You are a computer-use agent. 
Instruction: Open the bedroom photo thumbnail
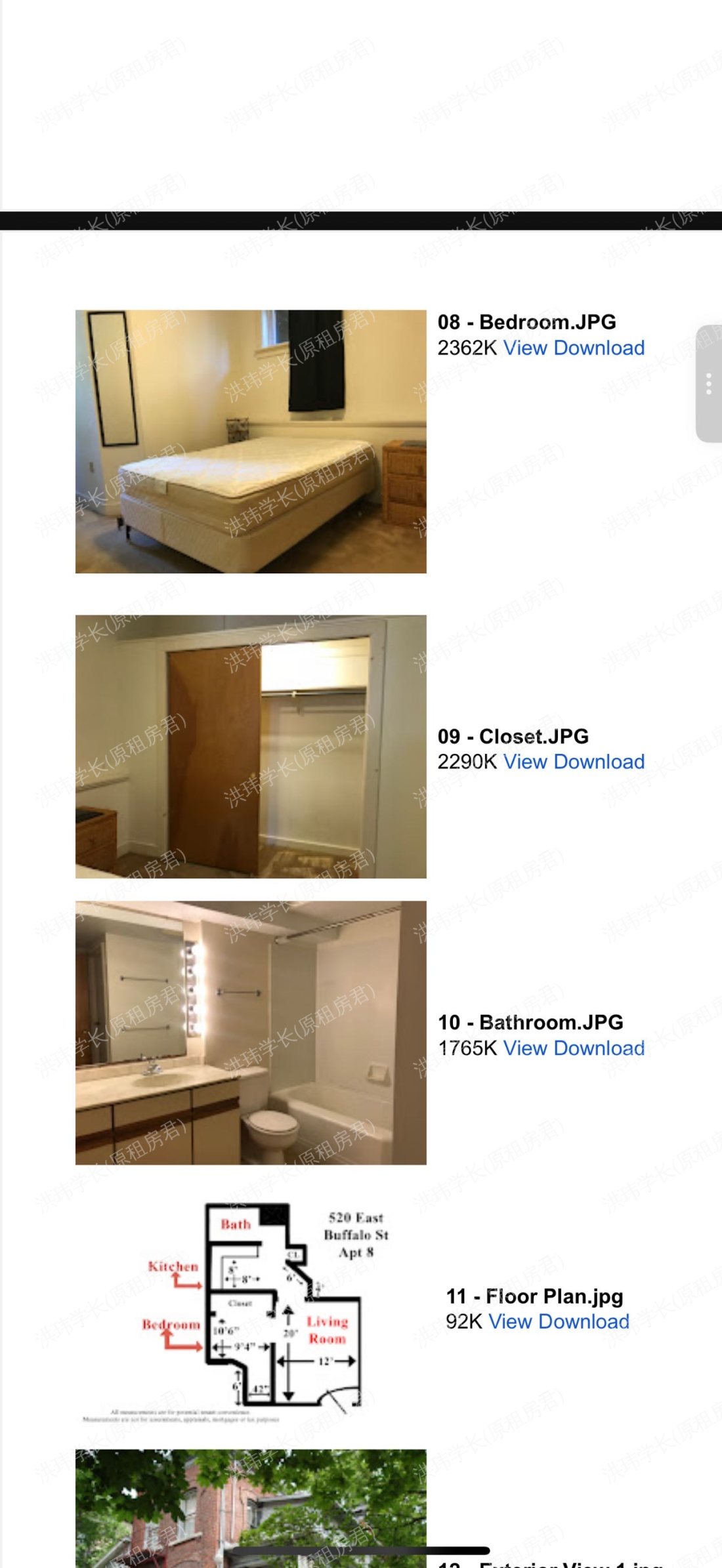pyautogui.click(x=251, y=442)
